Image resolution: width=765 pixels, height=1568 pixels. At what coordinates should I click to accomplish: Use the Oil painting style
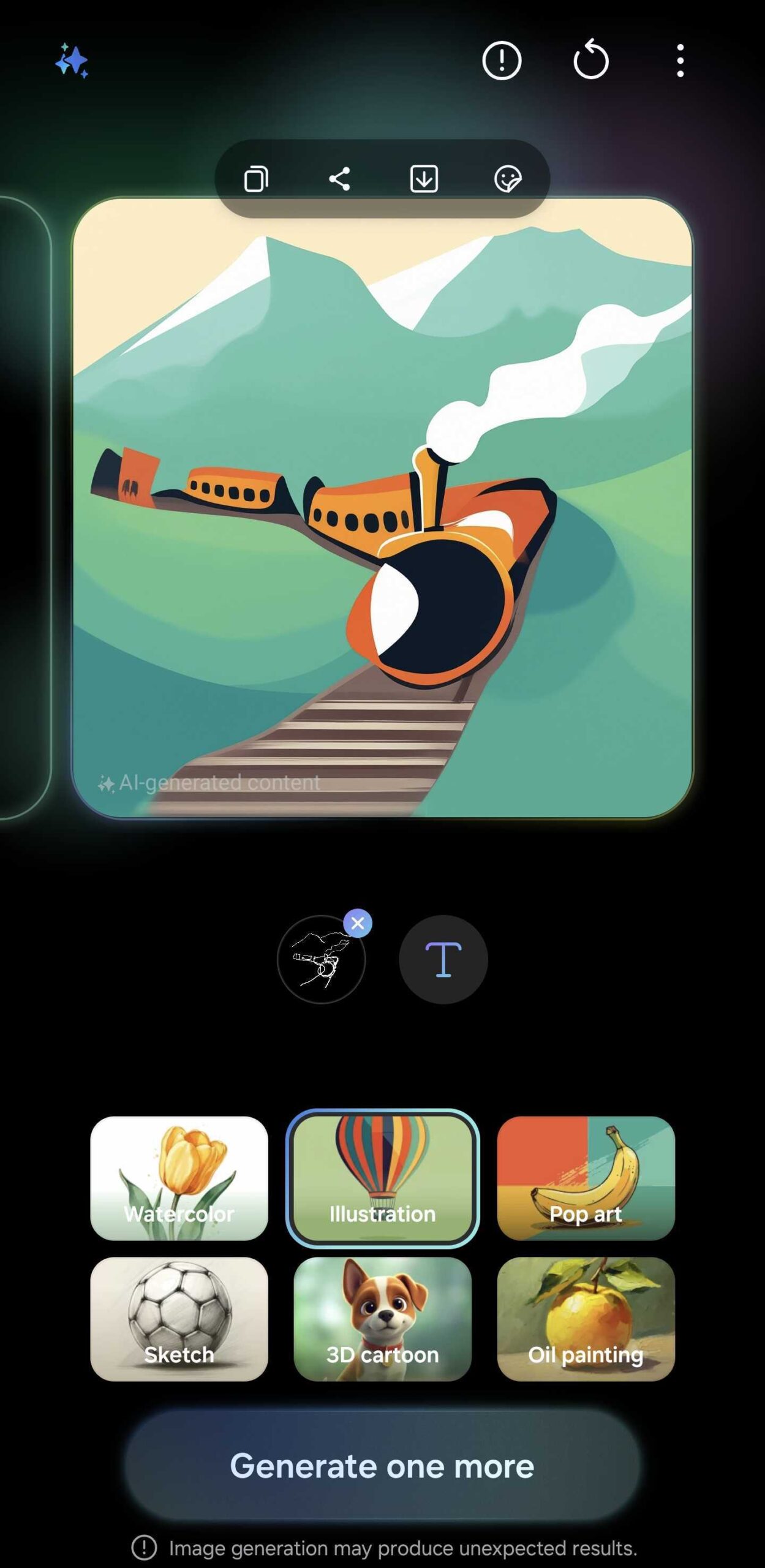[x=586, y=1319]
